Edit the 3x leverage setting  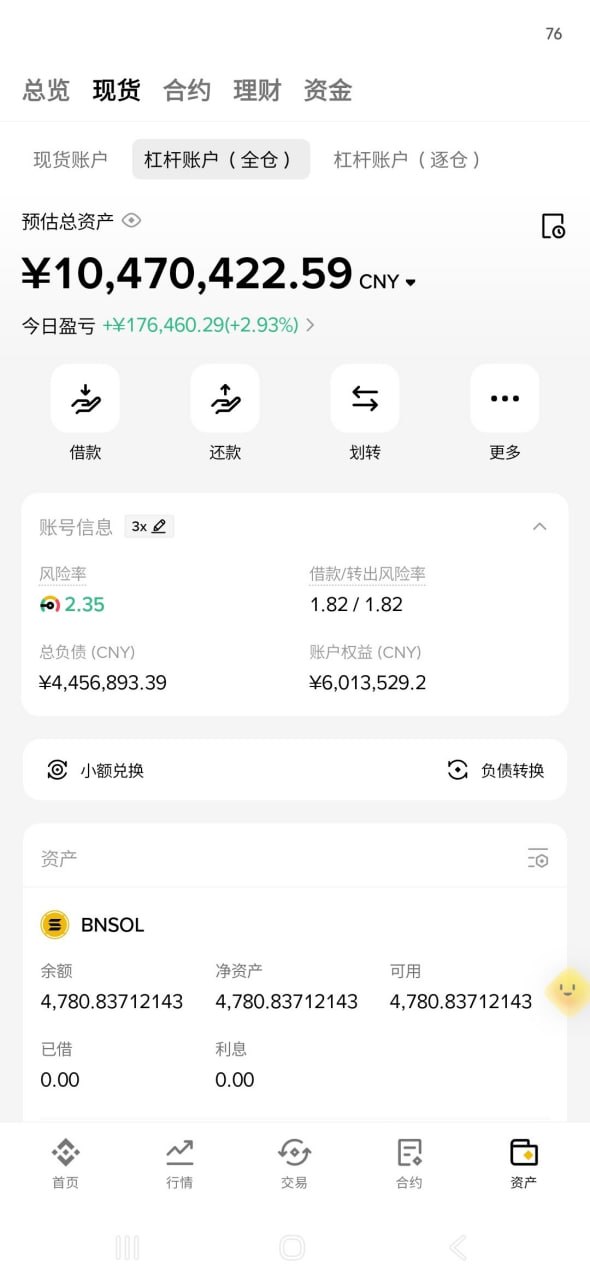click(x=149, y=526)
